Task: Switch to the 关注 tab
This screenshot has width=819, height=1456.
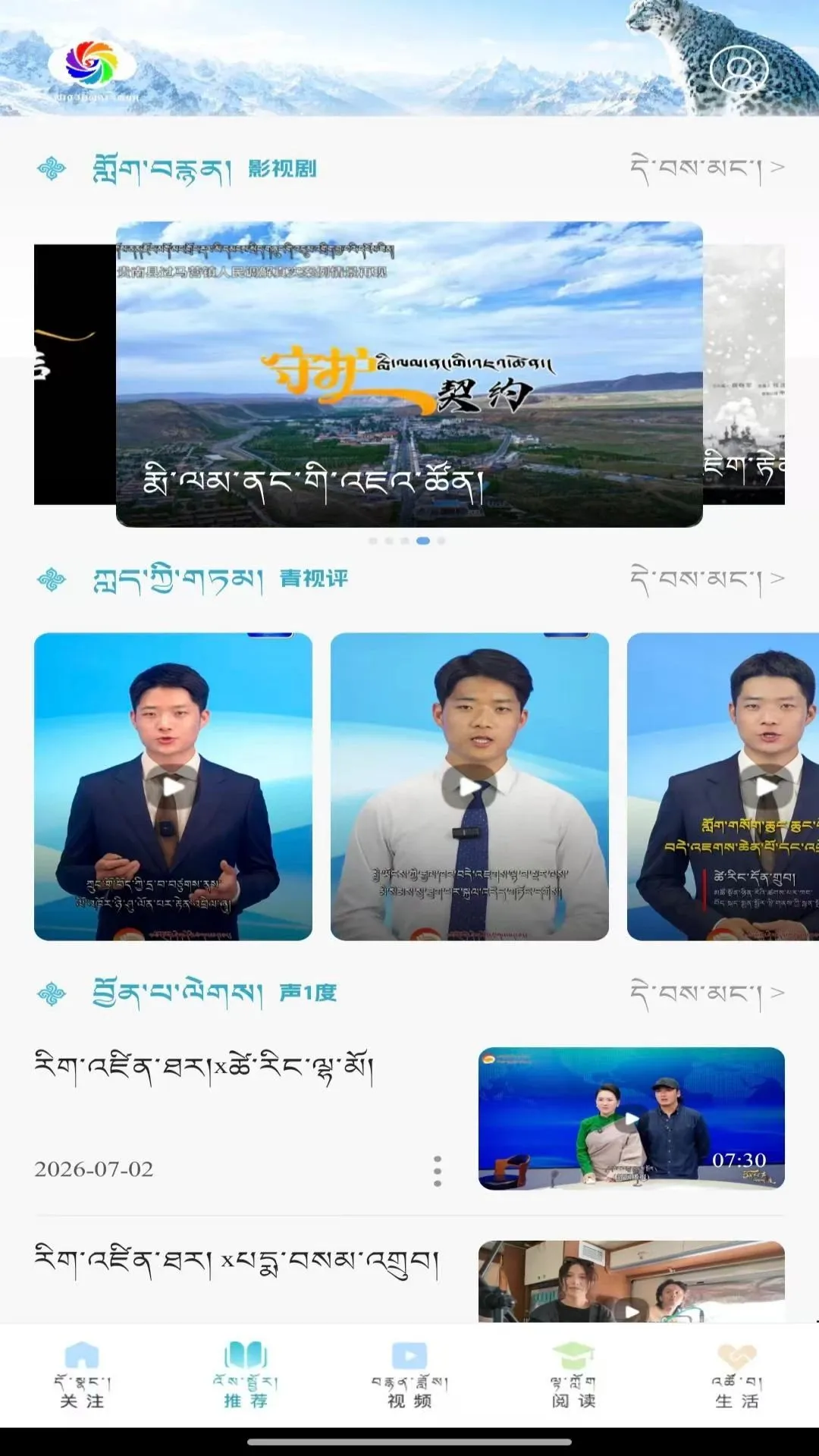Action: coord(82,1376)
